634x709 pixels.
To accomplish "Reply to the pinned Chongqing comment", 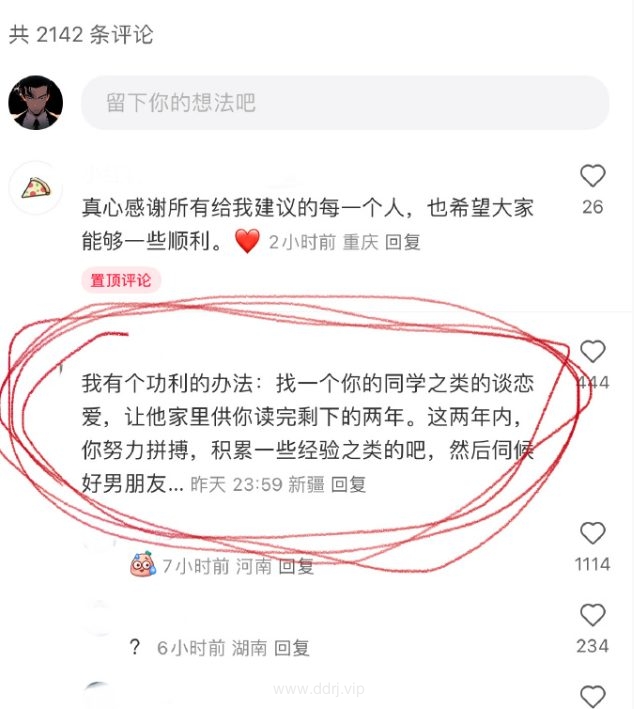I will point(403,241).
